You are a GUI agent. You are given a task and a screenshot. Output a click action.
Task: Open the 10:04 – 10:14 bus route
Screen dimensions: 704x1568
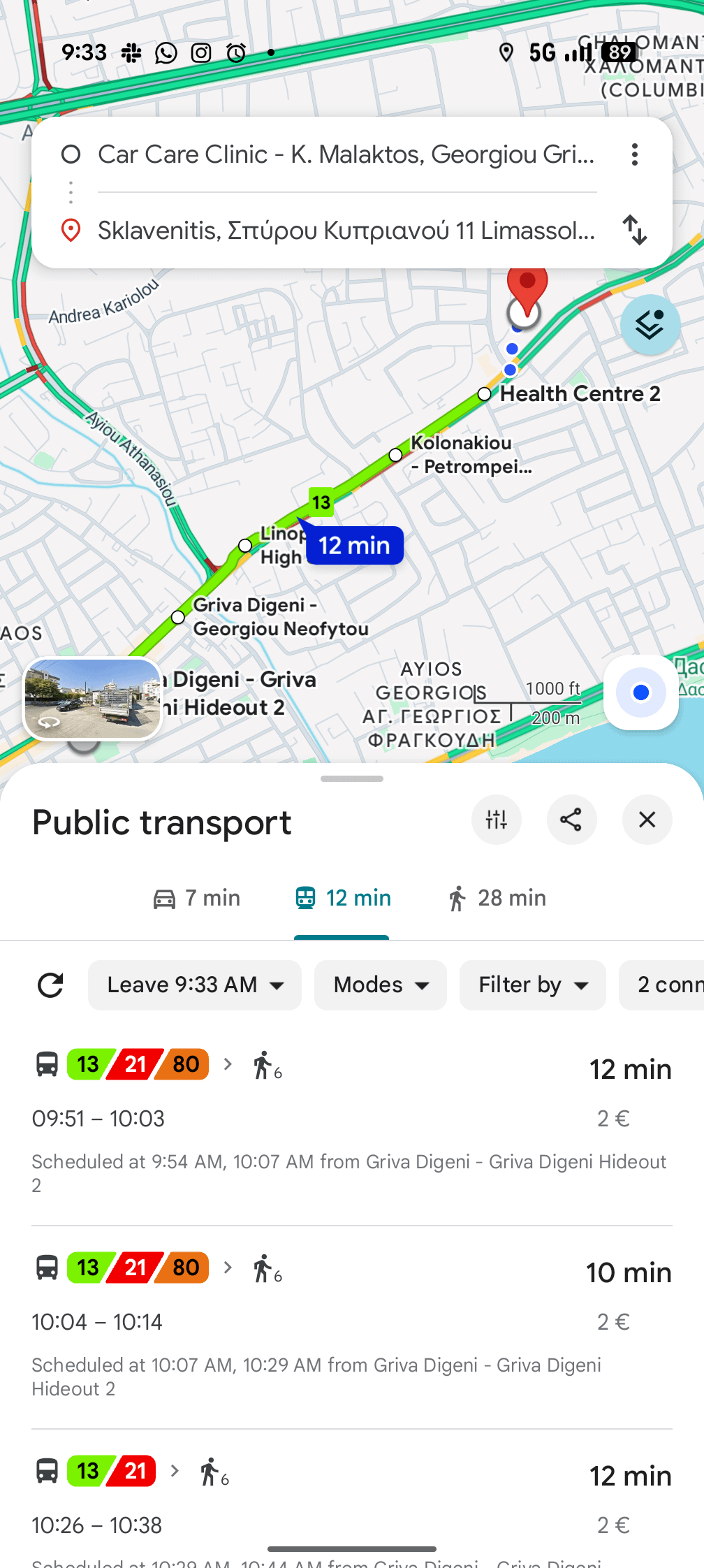(351, 1322)
